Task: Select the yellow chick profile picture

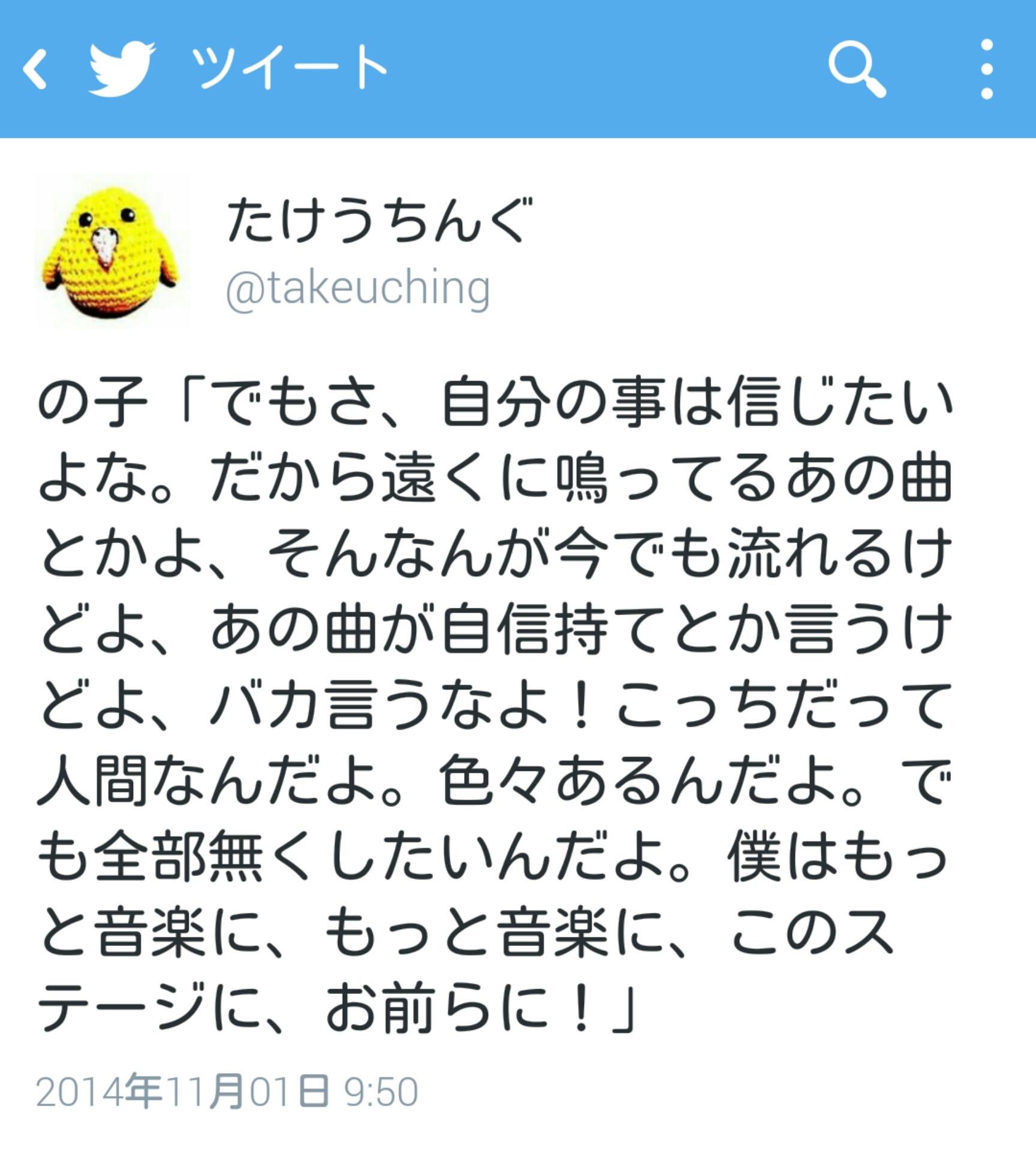Action: click(111, 255)
